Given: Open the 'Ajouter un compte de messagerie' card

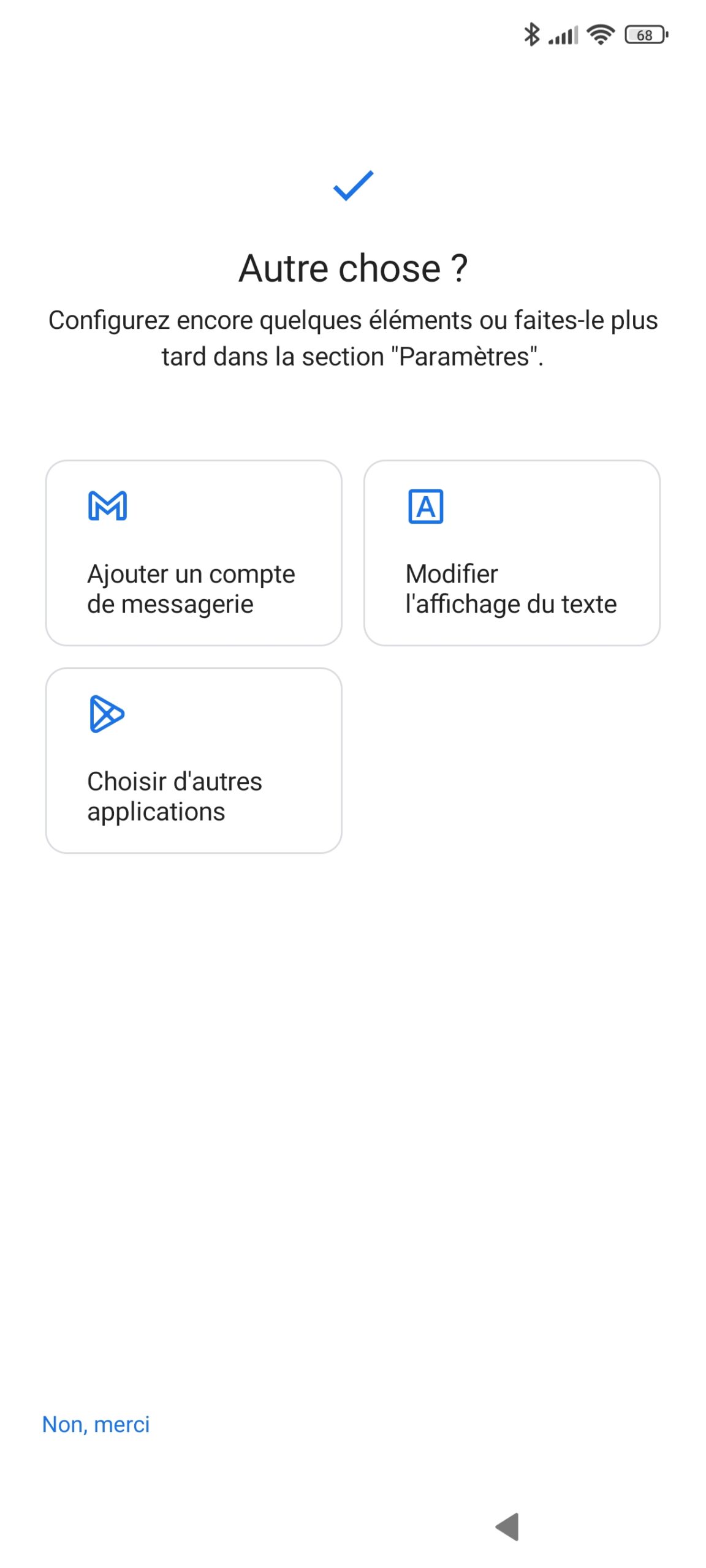Looking at the screenshot, I should 194,552.
